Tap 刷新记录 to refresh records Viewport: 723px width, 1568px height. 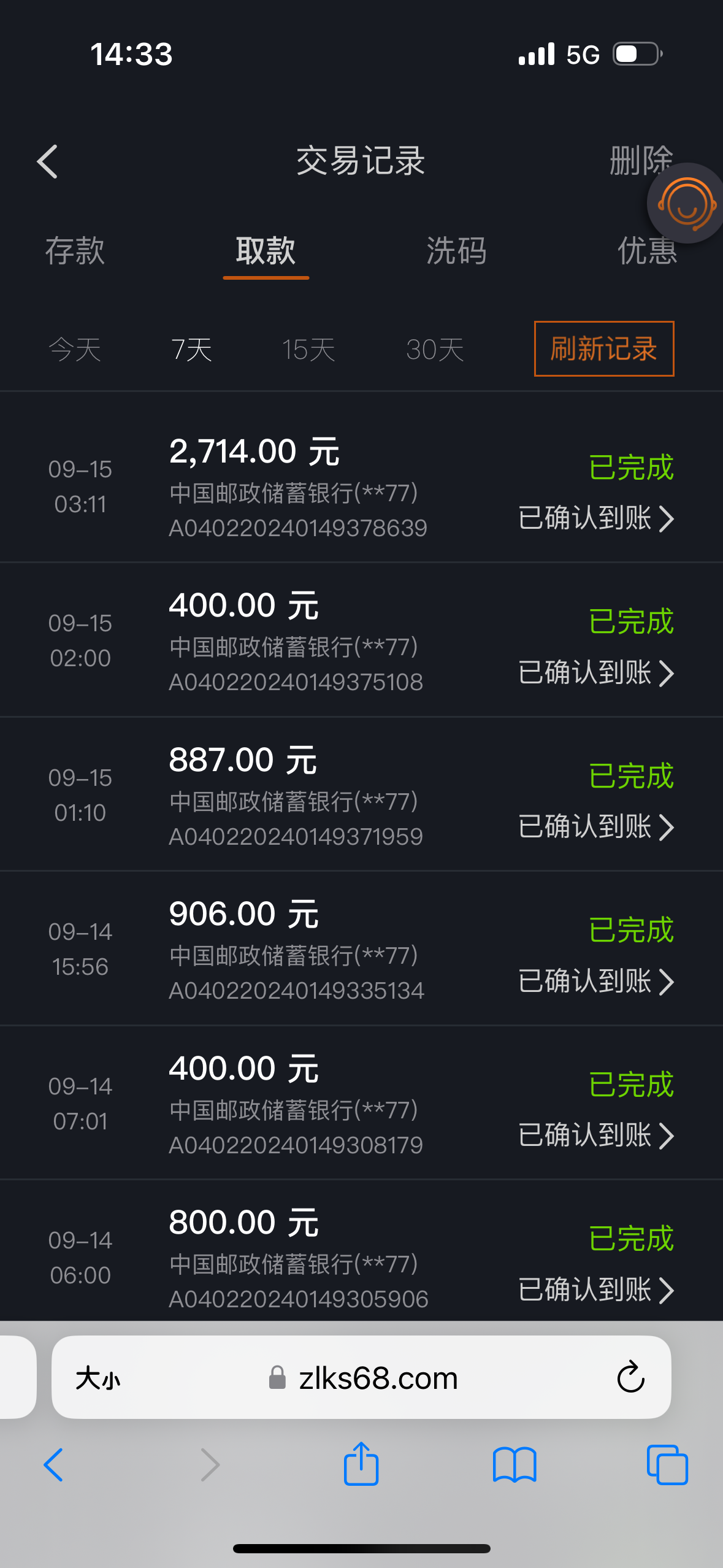coord(603,348)
